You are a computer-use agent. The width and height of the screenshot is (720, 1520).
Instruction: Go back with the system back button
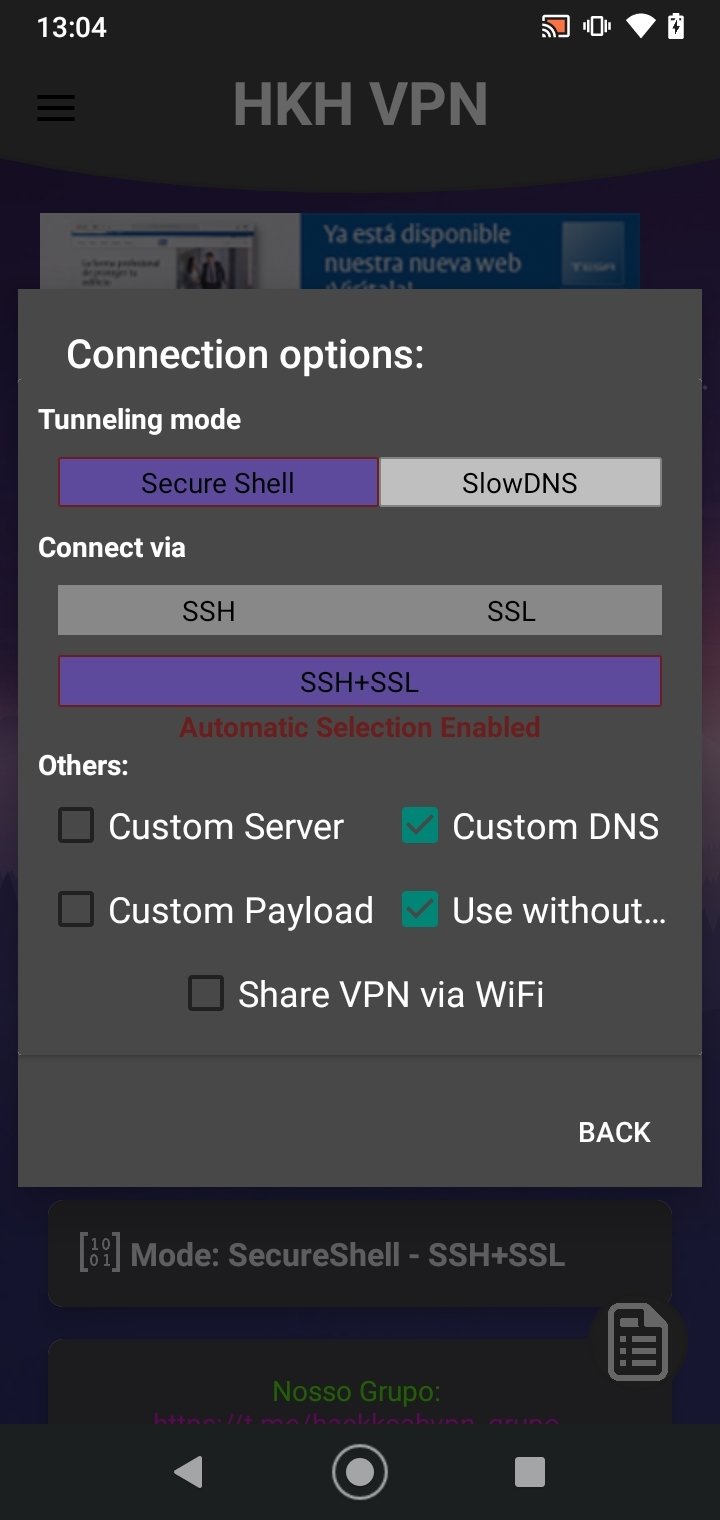[x=188, y=1472]
